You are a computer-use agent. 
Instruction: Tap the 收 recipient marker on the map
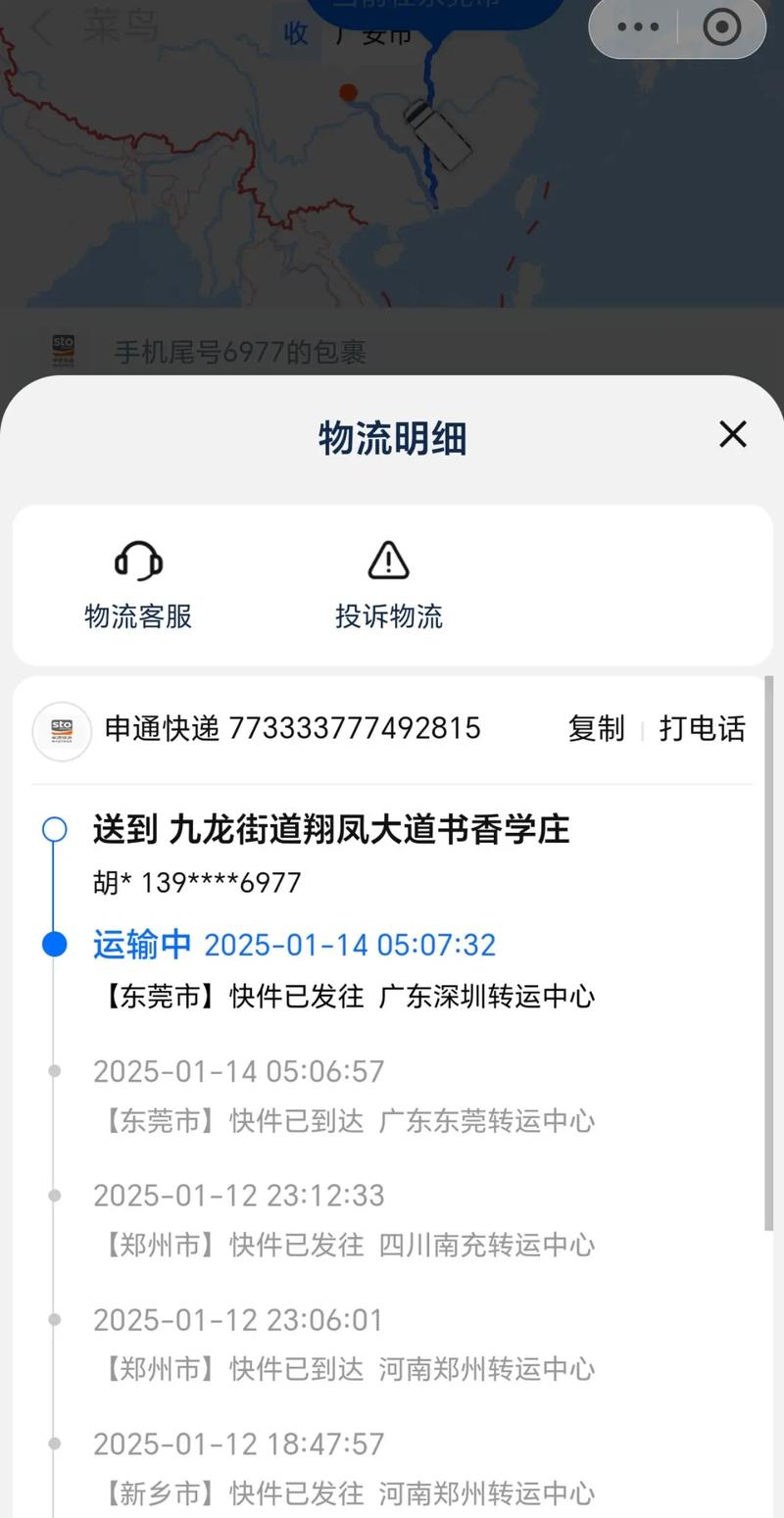pos(296,32)
